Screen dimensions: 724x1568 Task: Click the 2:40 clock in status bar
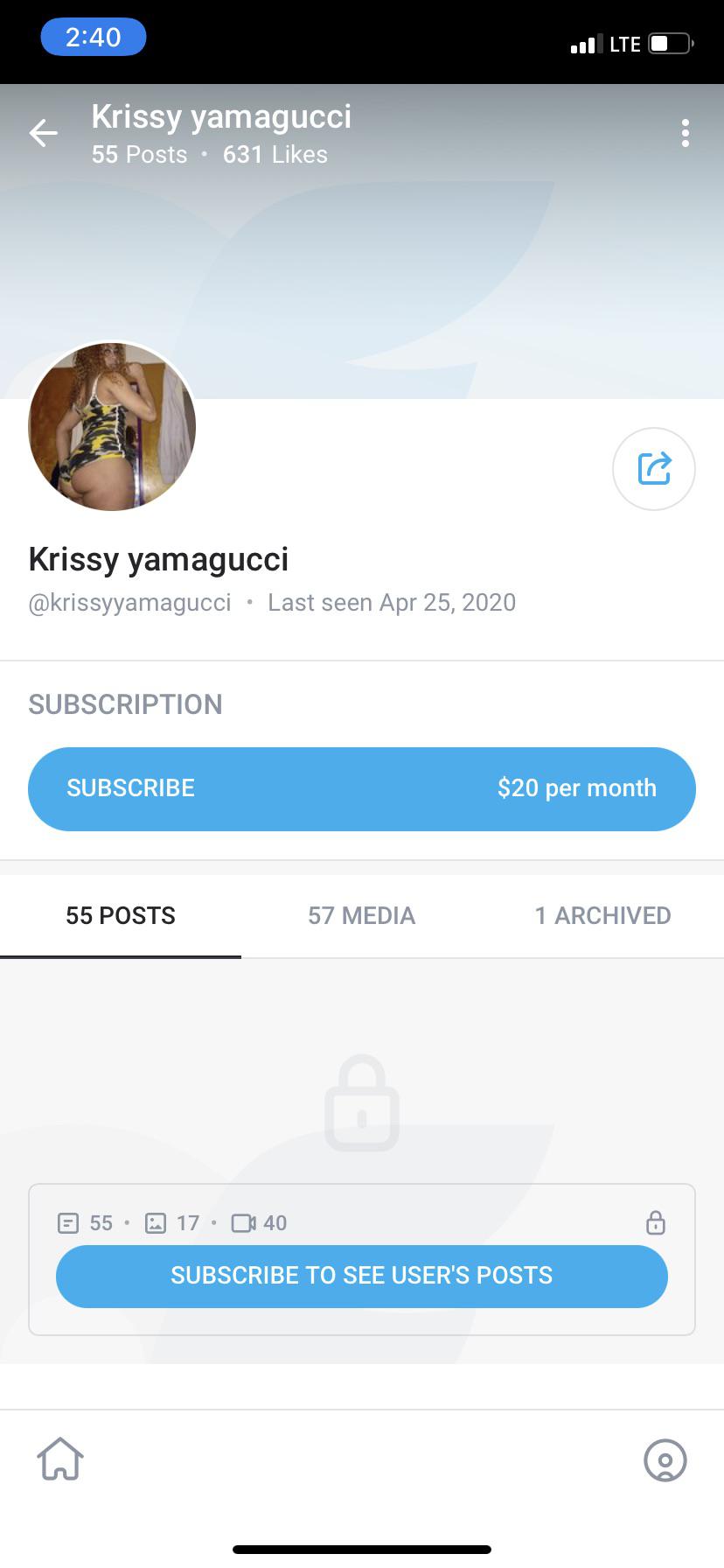pyautogui.click(x=93, y=37)
